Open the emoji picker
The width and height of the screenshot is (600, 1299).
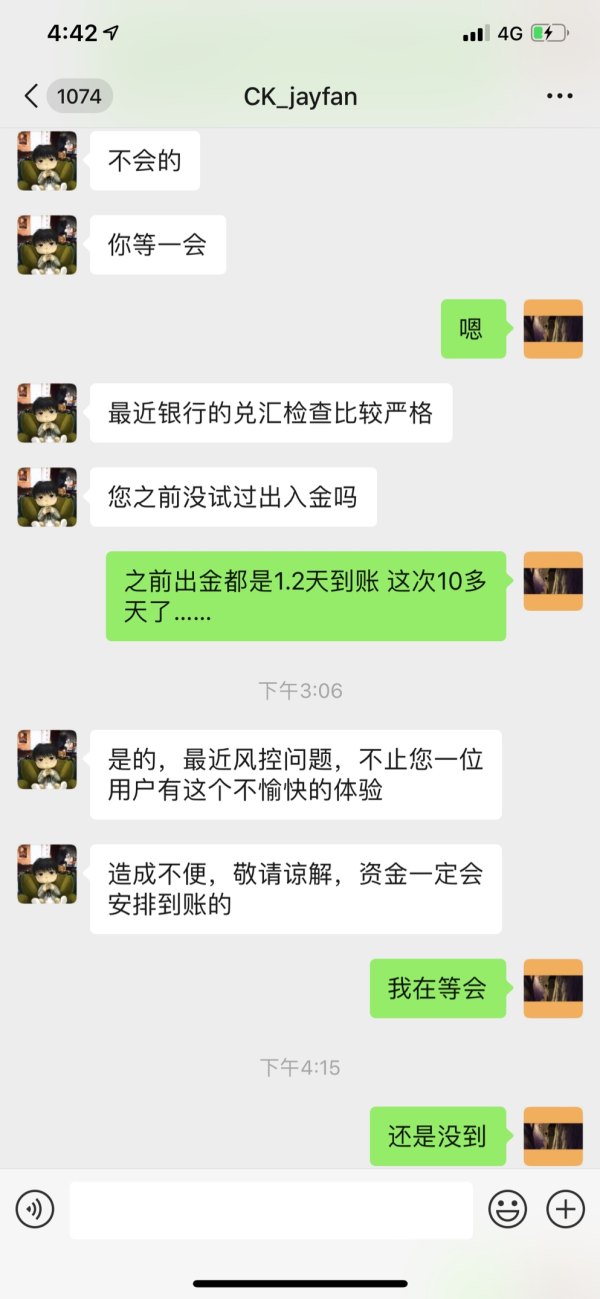(507, 1210)
